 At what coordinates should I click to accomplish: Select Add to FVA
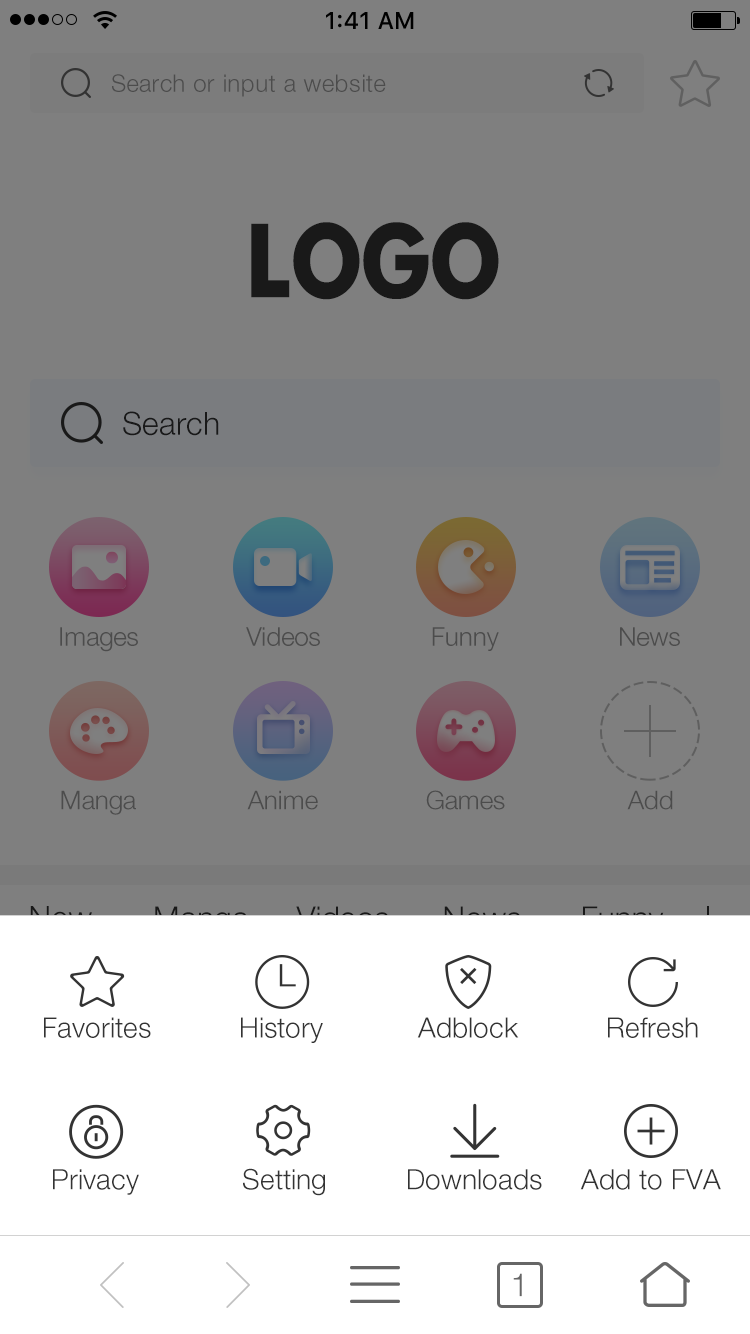(x=651, y=1149)
